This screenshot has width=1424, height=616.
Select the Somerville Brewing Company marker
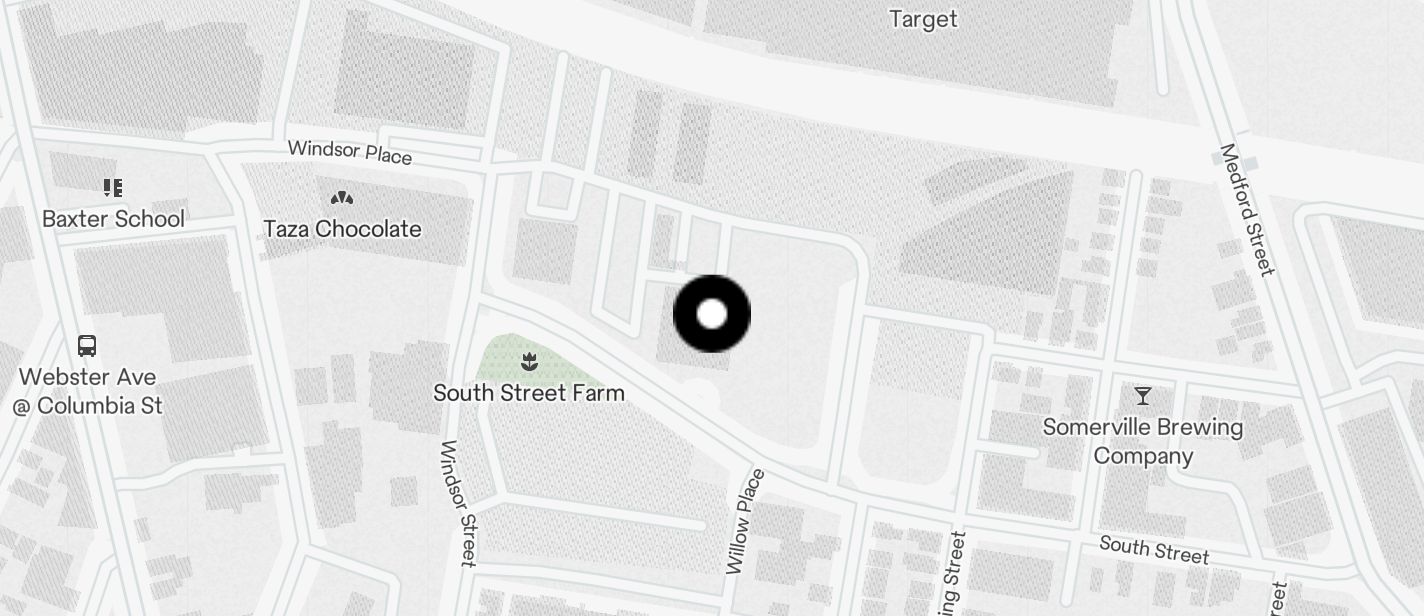(1142, 396)
